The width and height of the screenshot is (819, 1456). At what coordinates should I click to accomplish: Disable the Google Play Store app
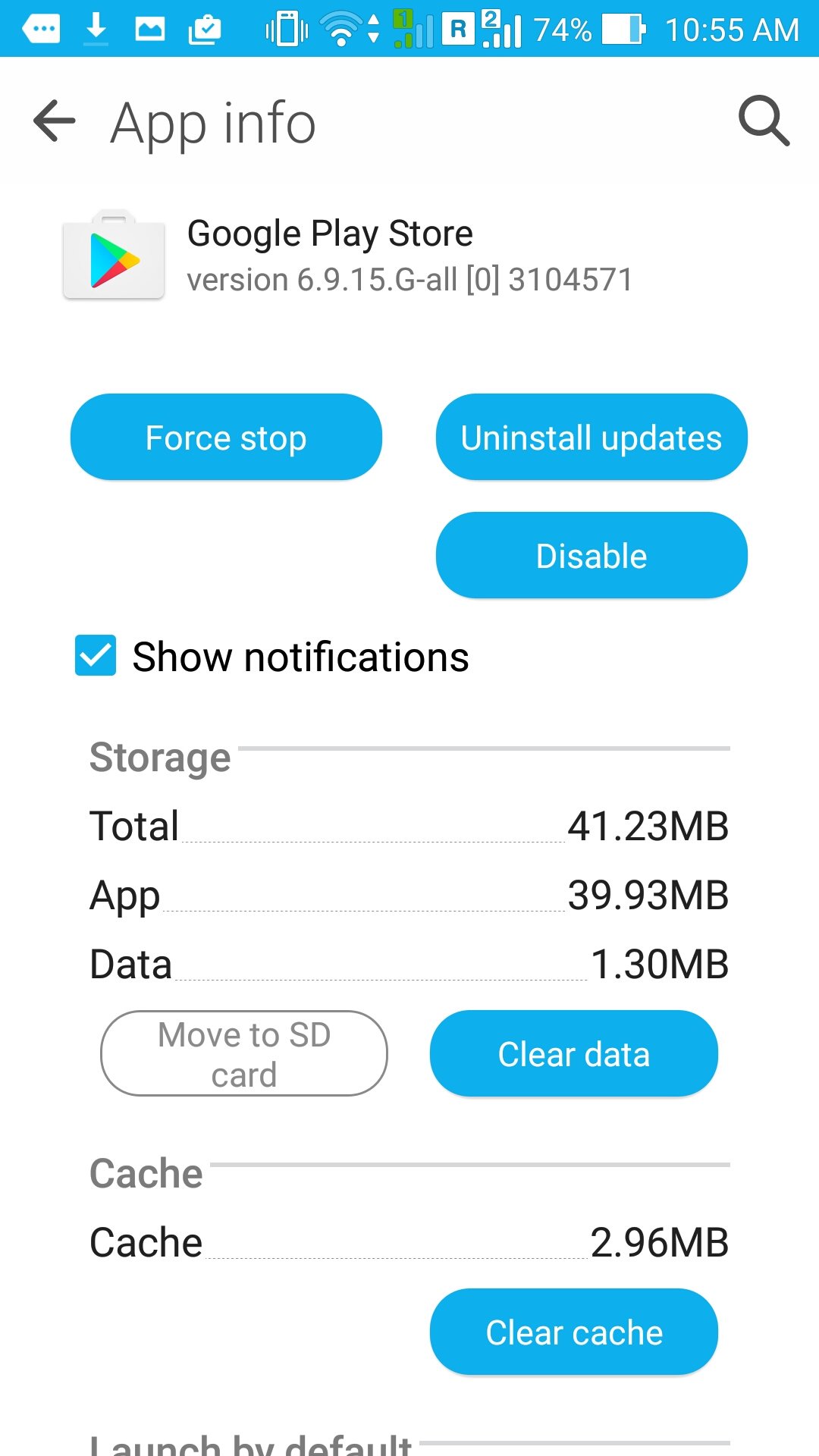click(x=591, y=556)
